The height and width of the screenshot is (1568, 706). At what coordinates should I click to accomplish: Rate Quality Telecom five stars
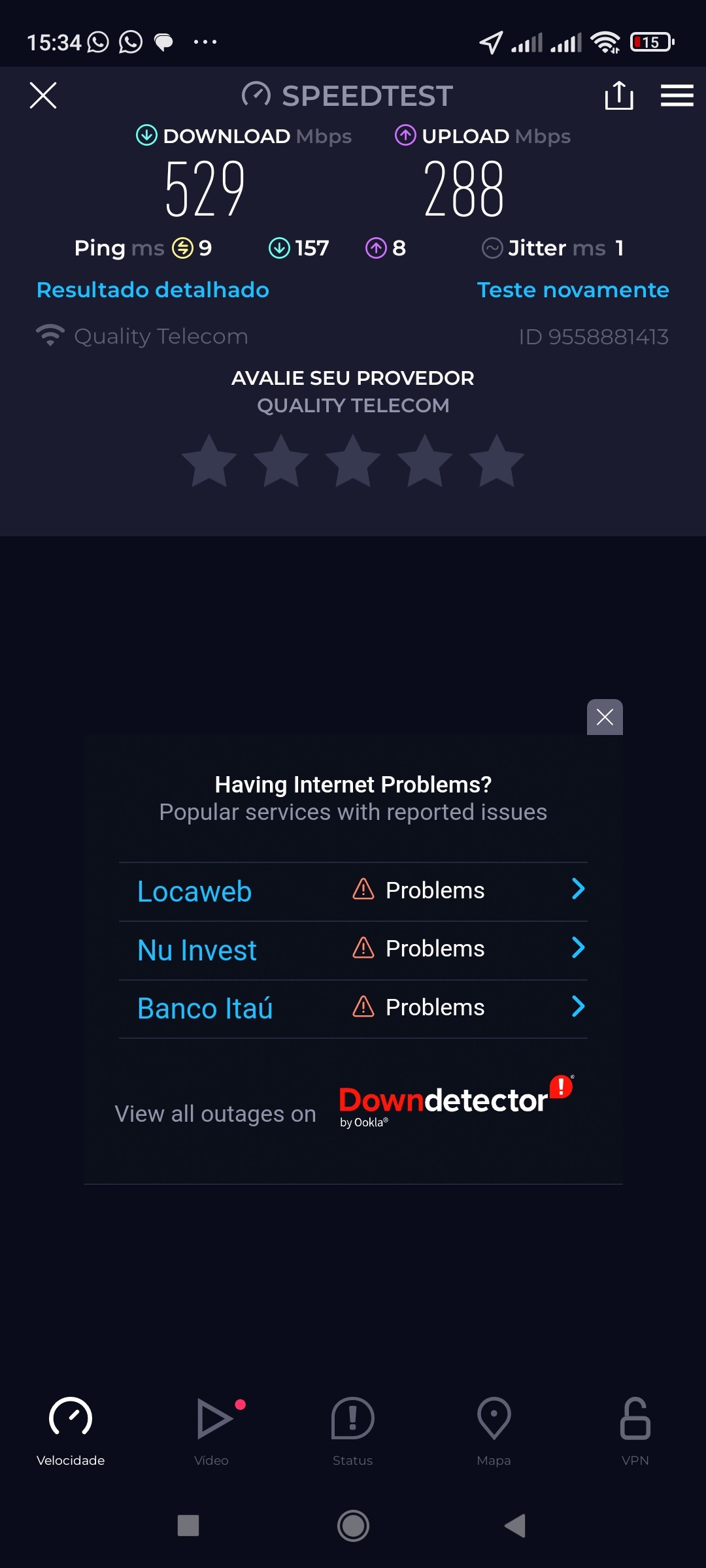click(x=497, y=461)
